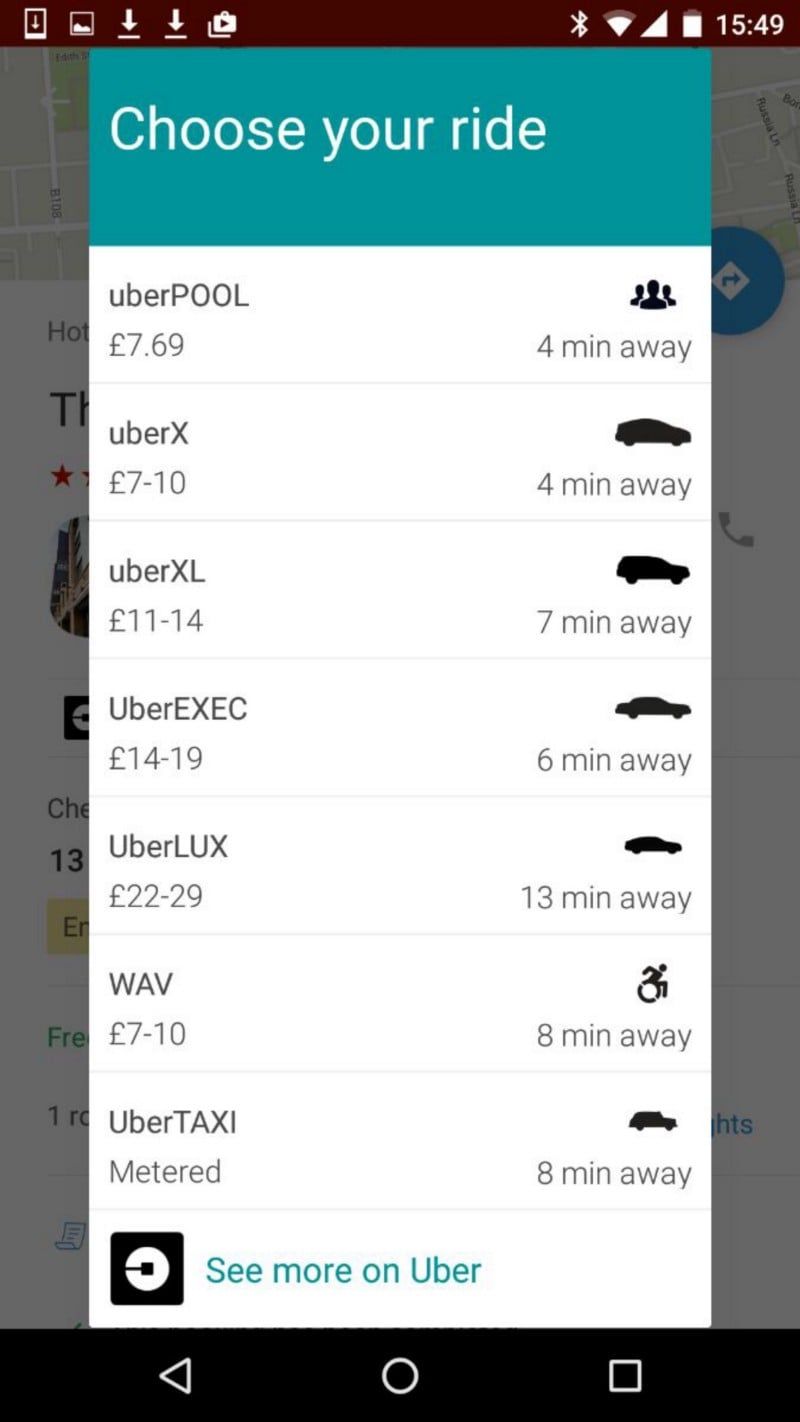Image resolution: width=800 pixels, height=1422 pixels.
Task: Choose the UberLUX ride
Action: (400, 870)
